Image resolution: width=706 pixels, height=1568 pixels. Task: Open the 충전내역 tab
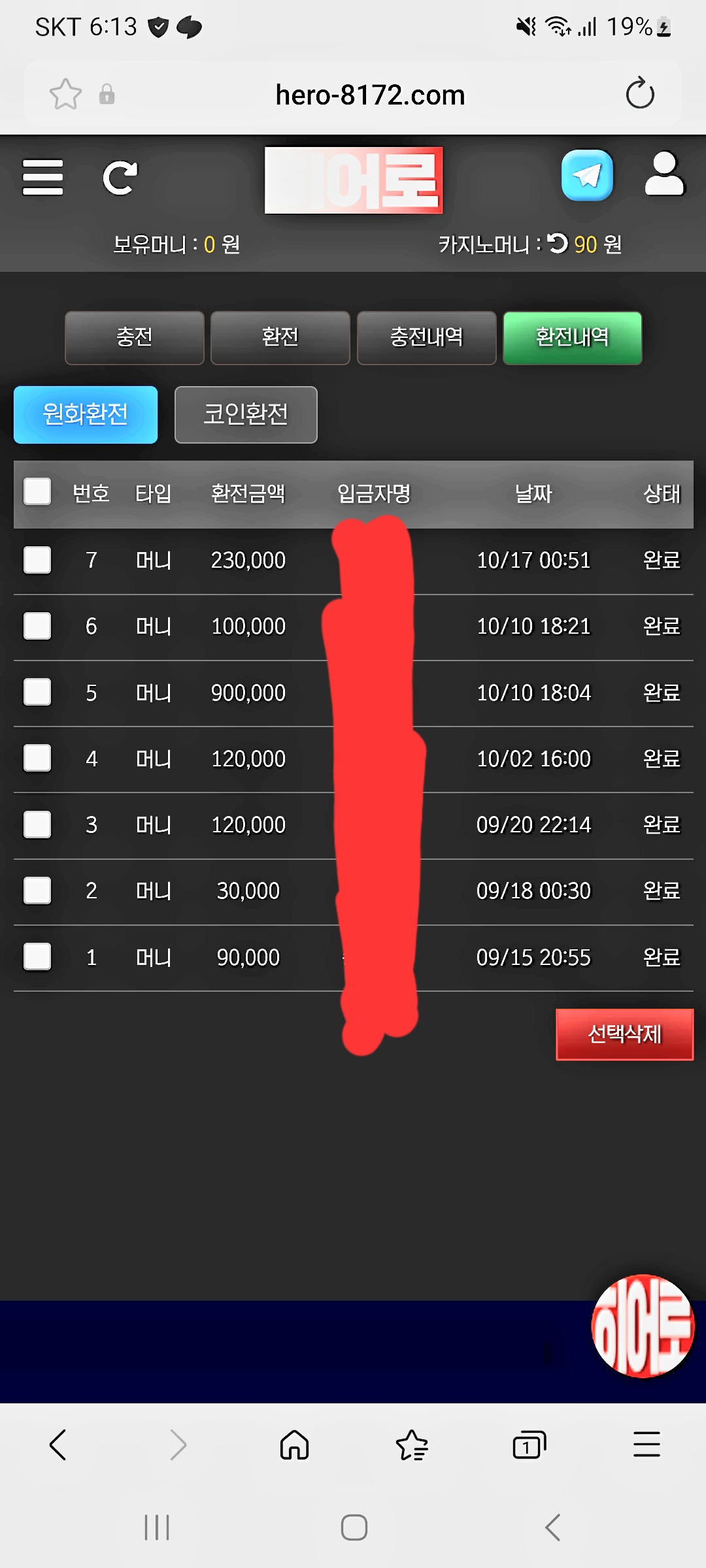[x=426, y=338]
